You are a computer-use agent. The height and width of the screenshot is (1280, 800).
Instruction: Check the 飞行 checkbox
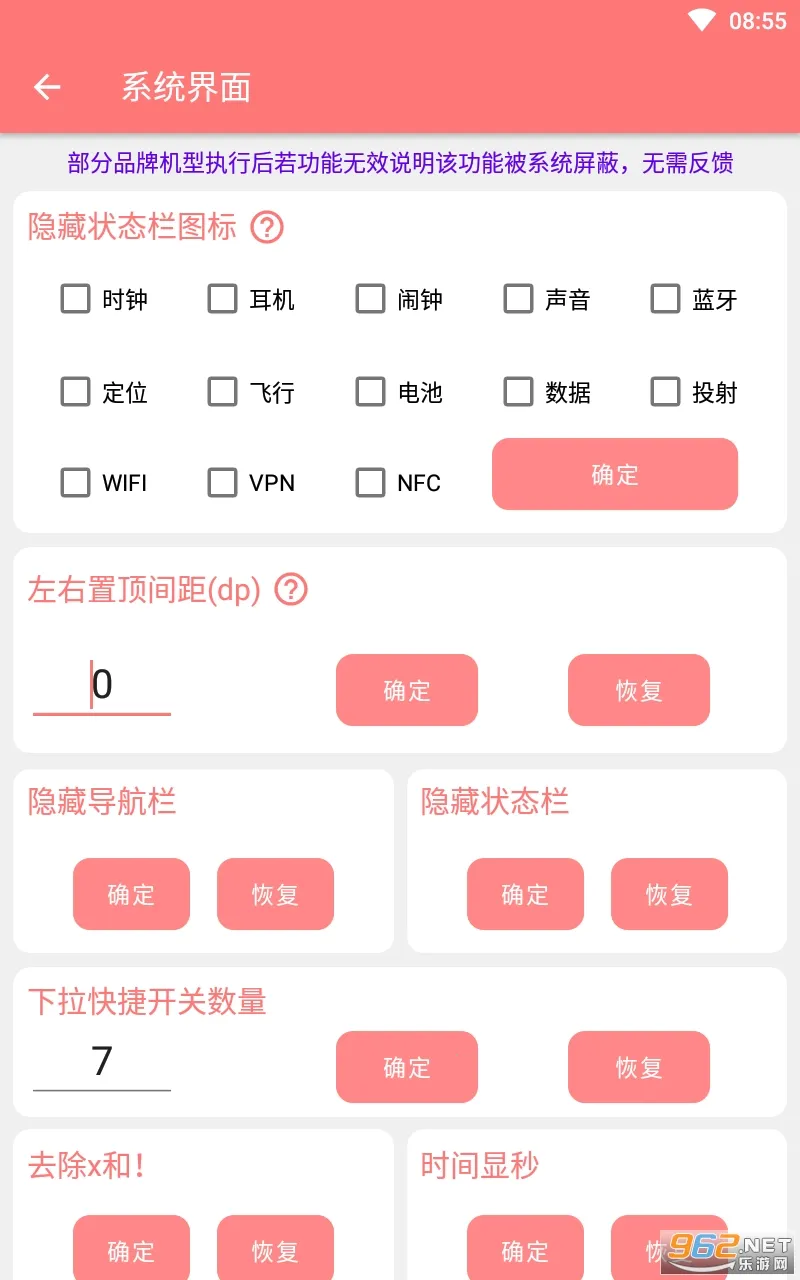222,392
